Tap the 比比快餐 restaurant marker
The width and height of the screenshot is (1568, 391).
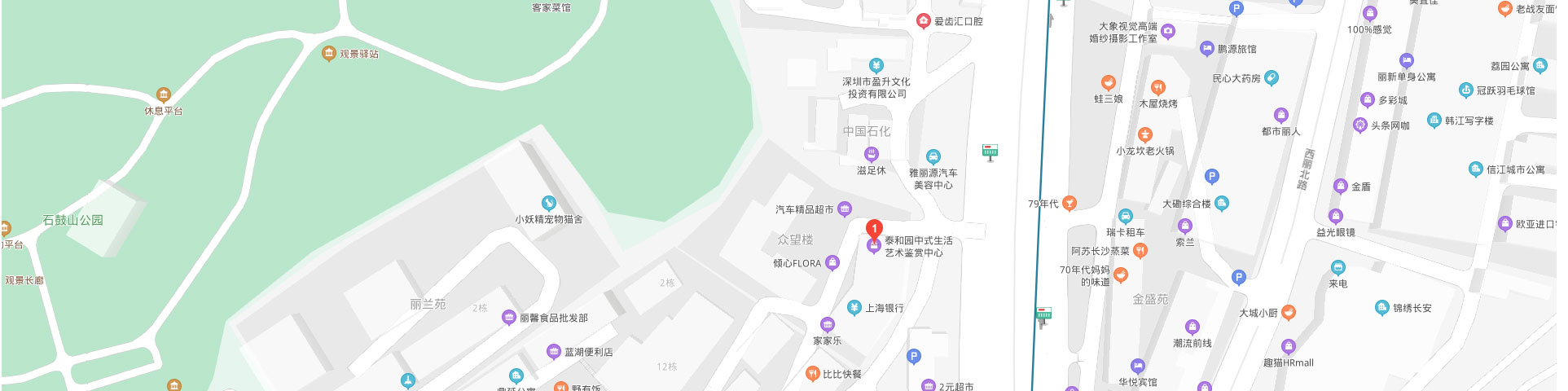tap(812, 374)
